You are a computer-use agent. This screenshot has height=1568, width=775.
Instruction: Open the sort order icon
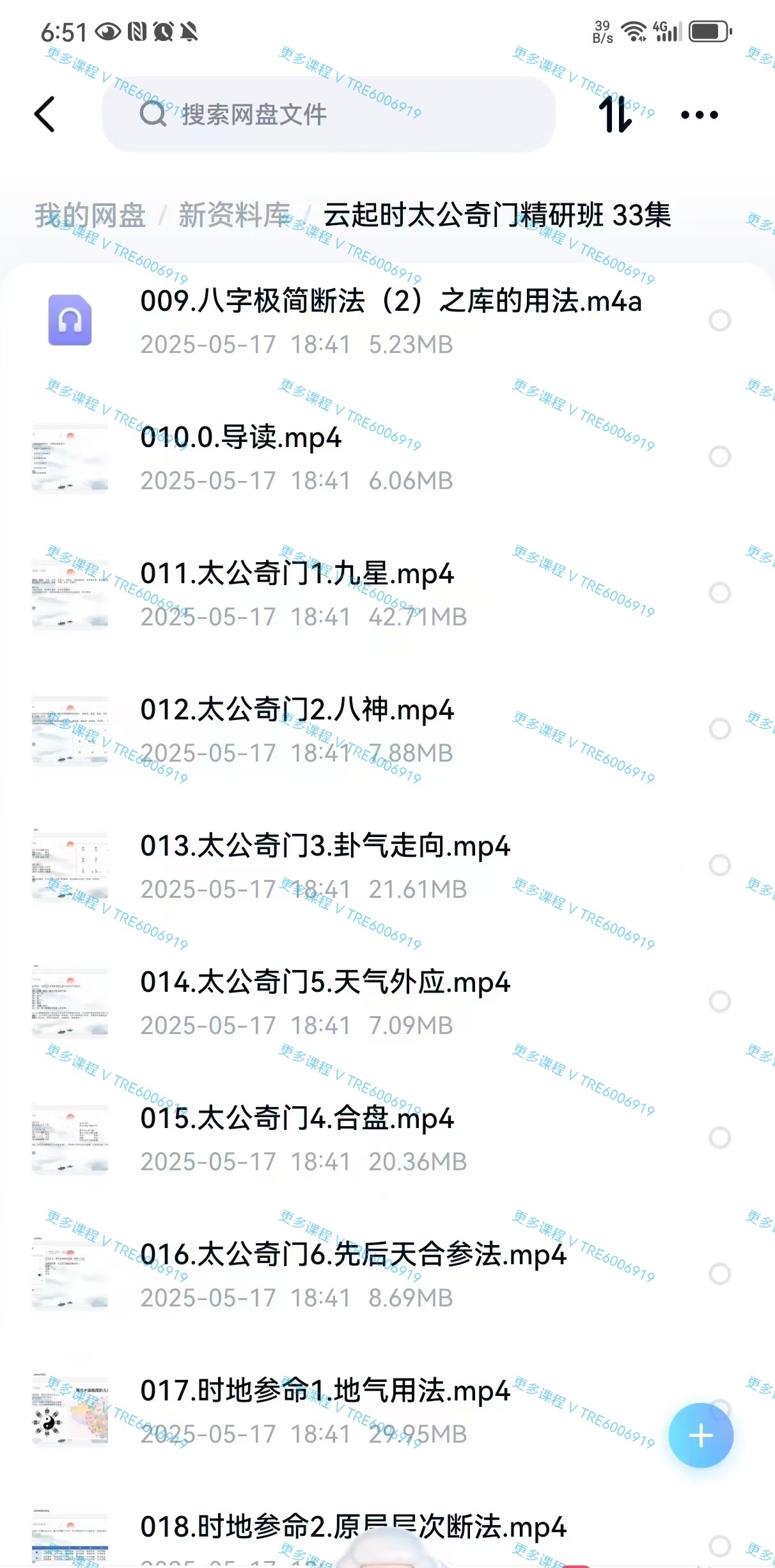point(615,114)
